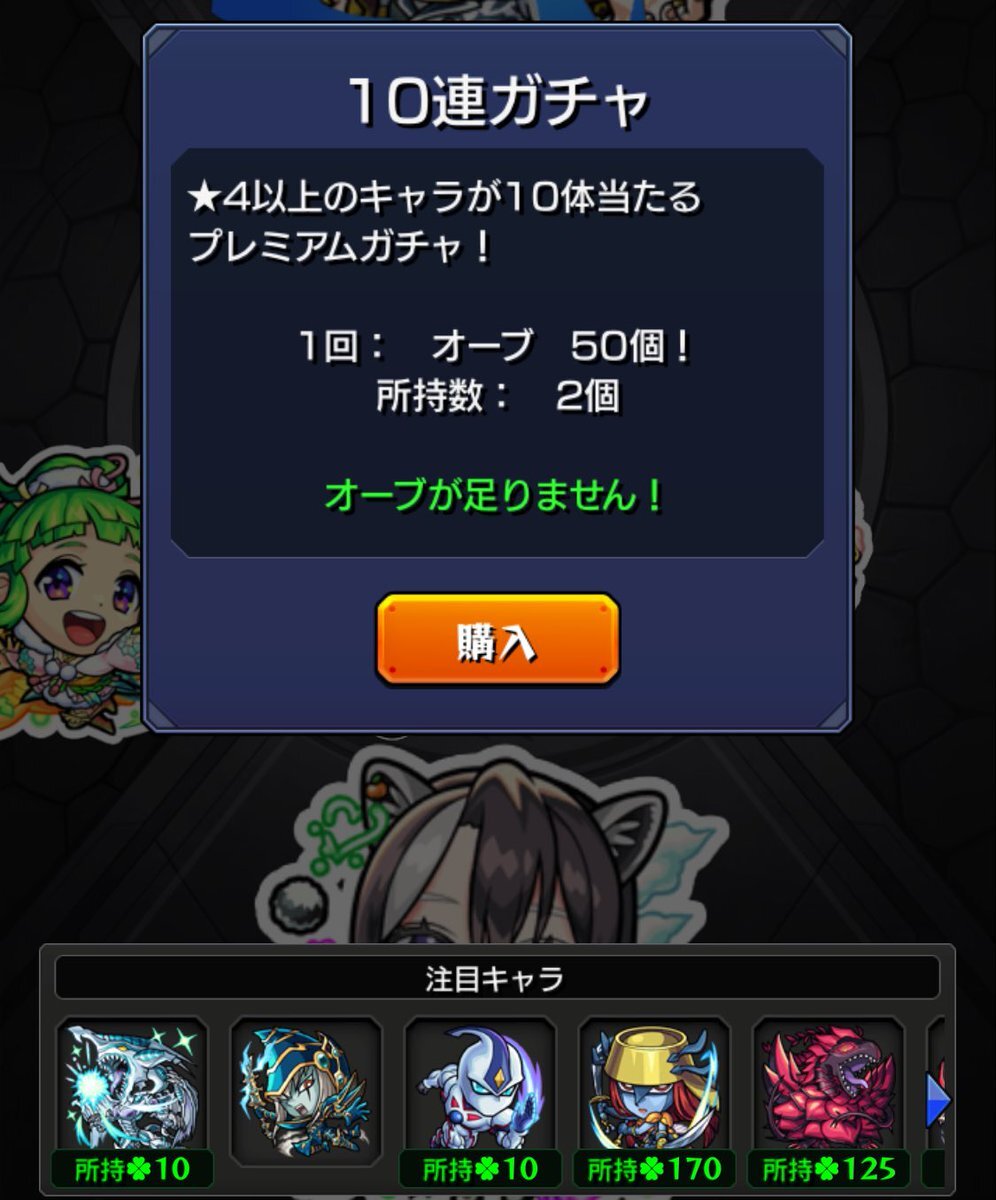Show next featured characters with blue arrow
Image resolution: width=996 pixels, height=1200 pixels.
[x=937, y=1100]
